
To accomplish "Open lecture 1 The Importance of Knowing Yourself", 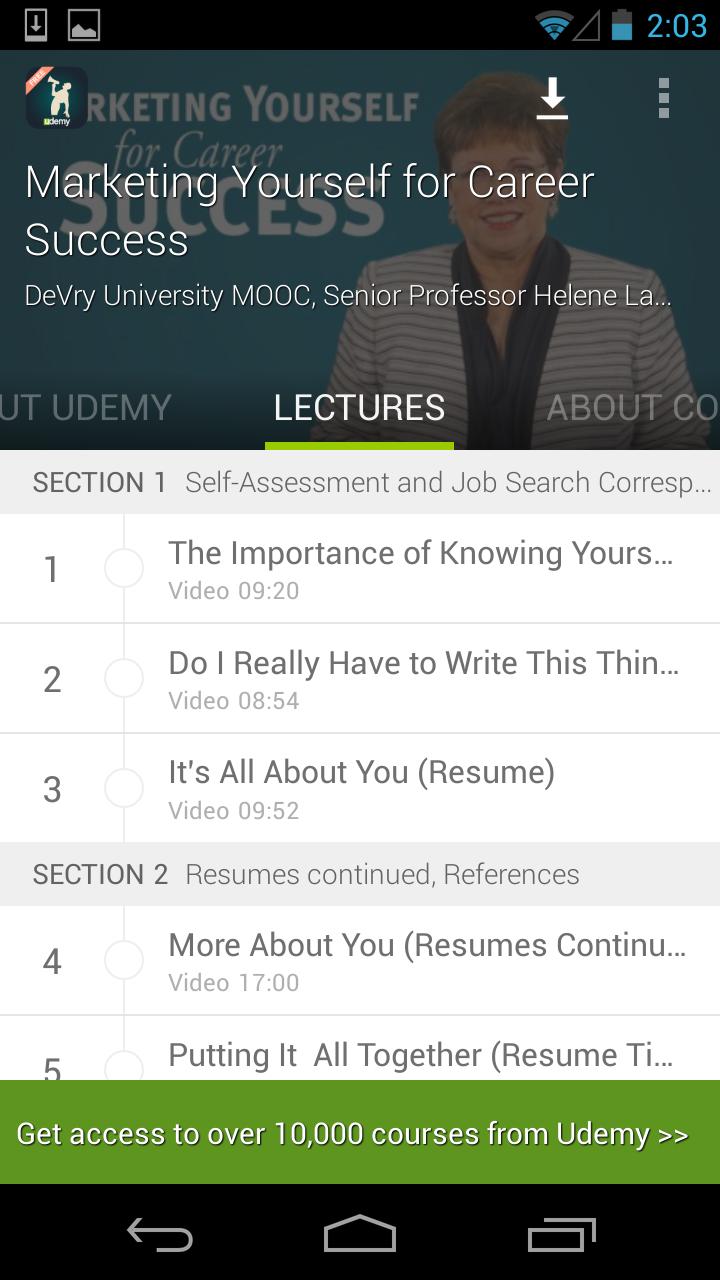I will pyautogui.click(x=420, y=569).
